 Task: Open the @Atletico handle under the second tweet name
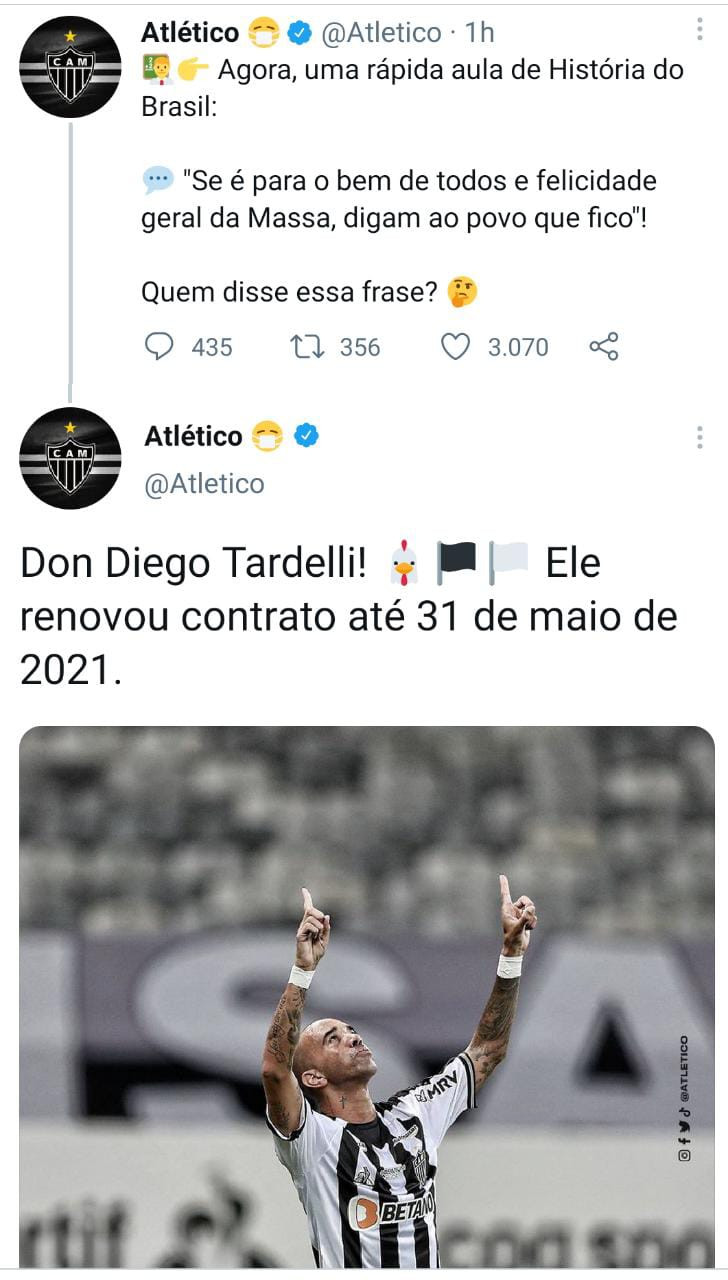click(x=204, y=484)
